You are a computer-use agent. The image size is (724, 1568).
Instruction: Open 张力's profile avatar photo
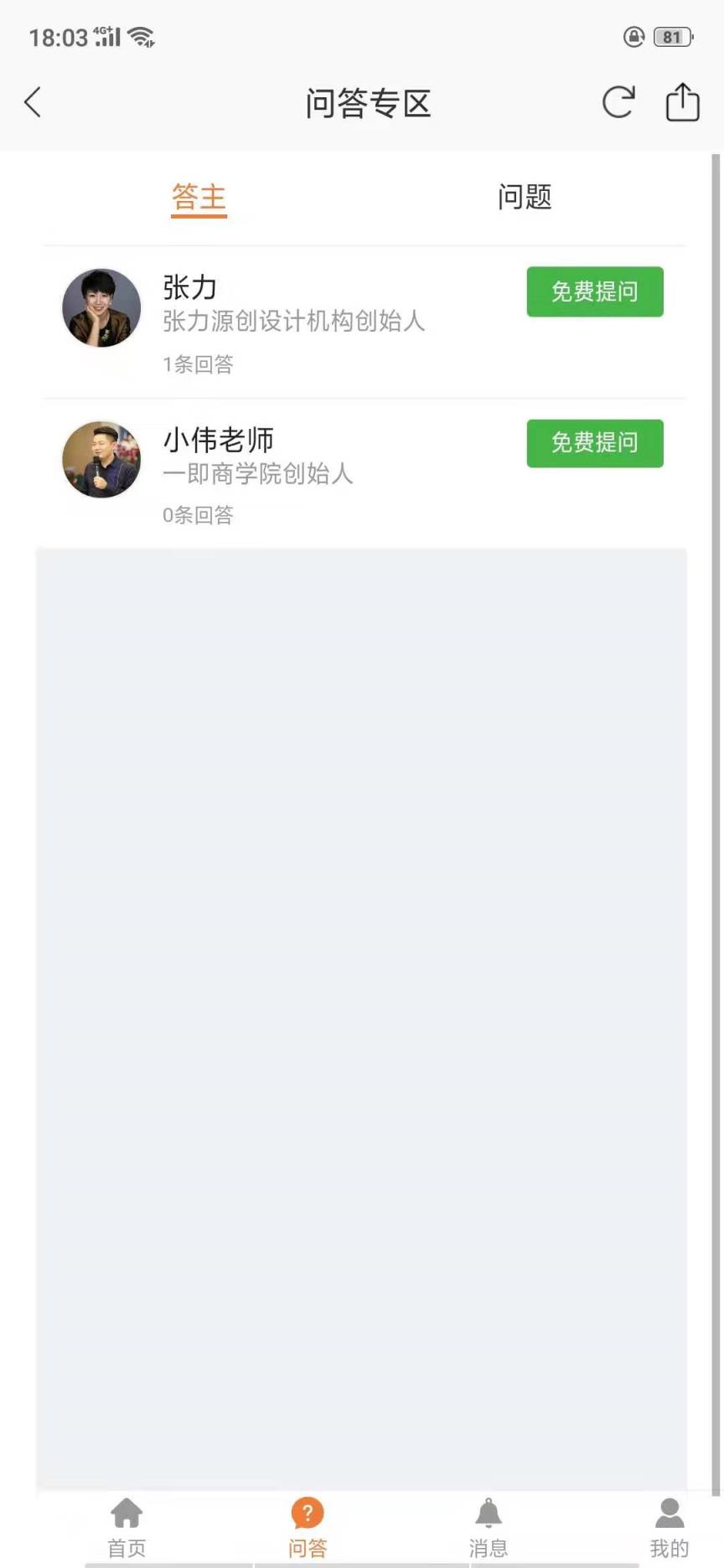(x=101, y=307)
